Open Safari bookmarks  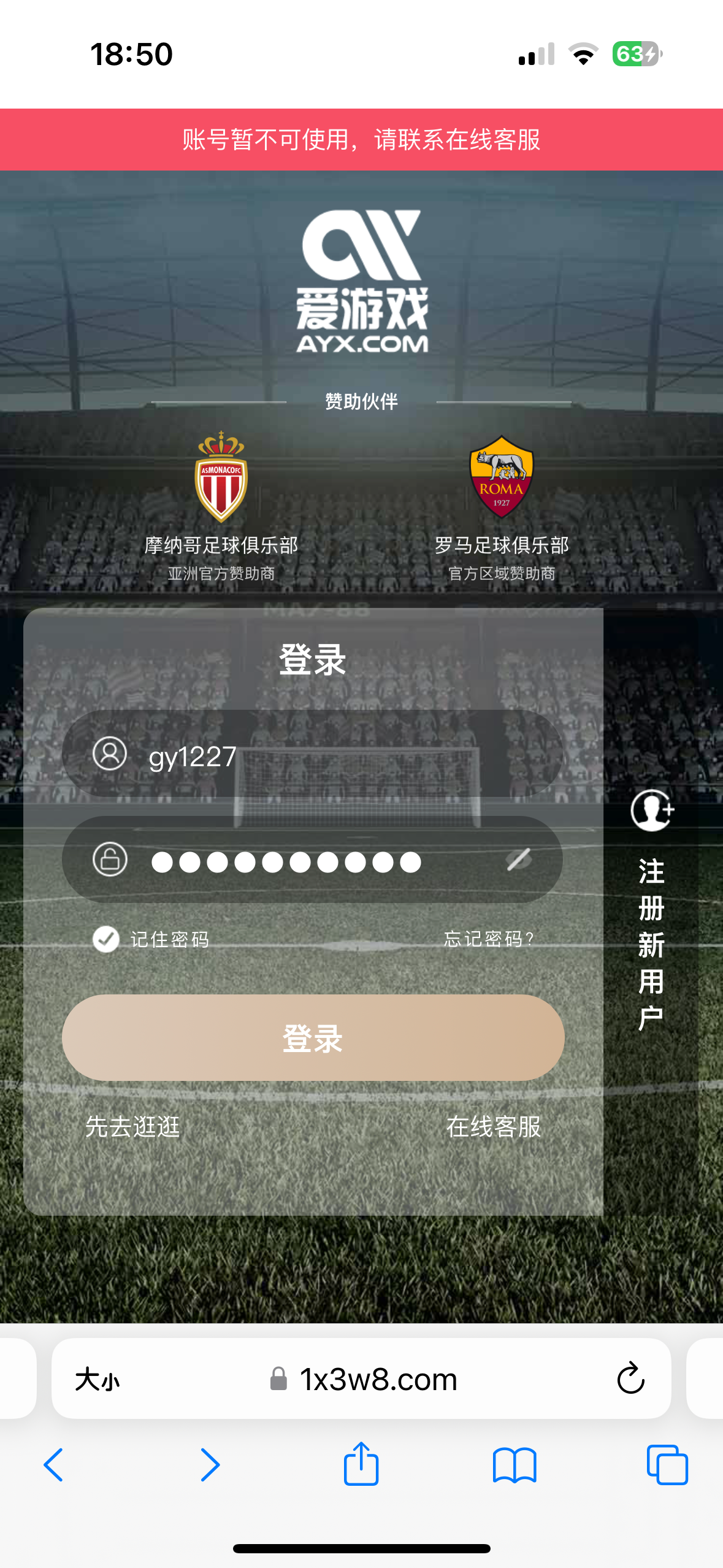(515, 1465)
